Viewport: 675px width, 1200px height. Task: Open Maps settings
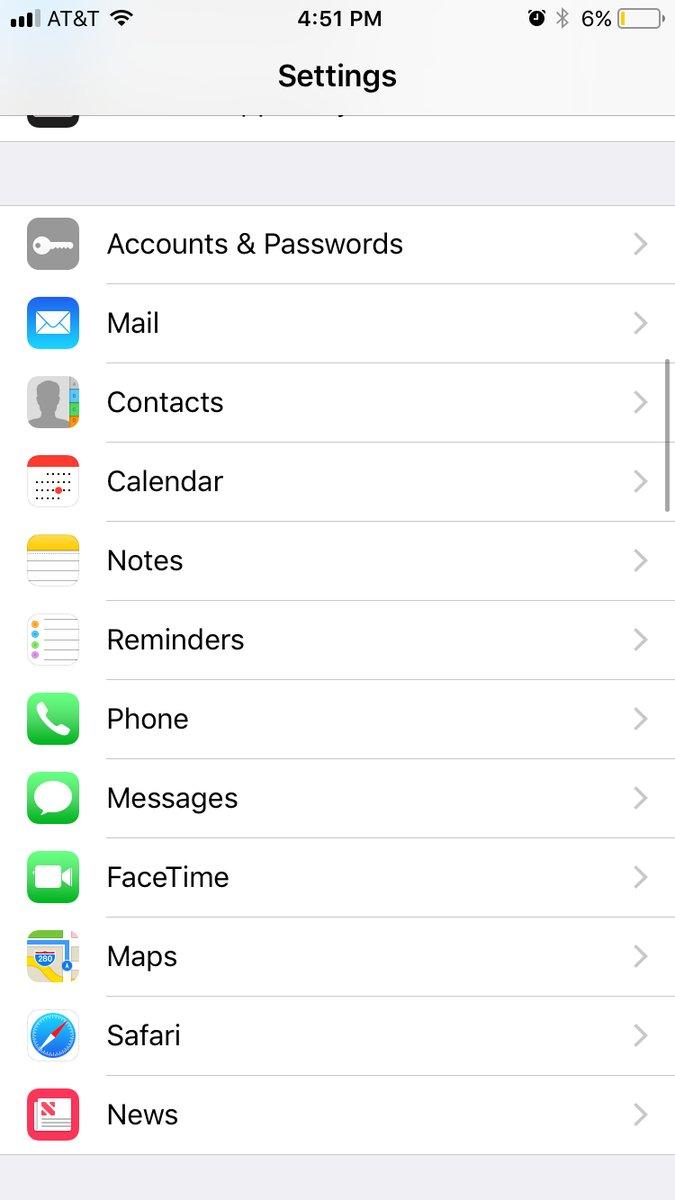(x=337, y=956)
